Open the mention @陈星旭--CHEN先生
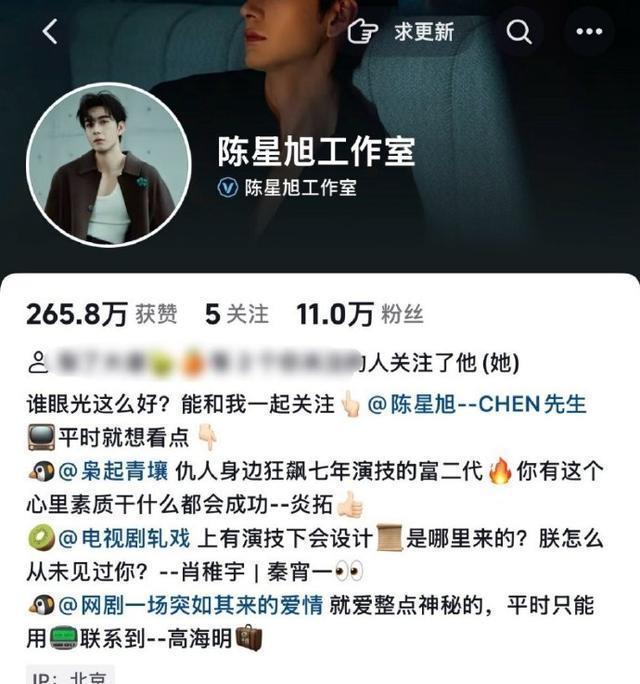 click(x=479, y=404)
